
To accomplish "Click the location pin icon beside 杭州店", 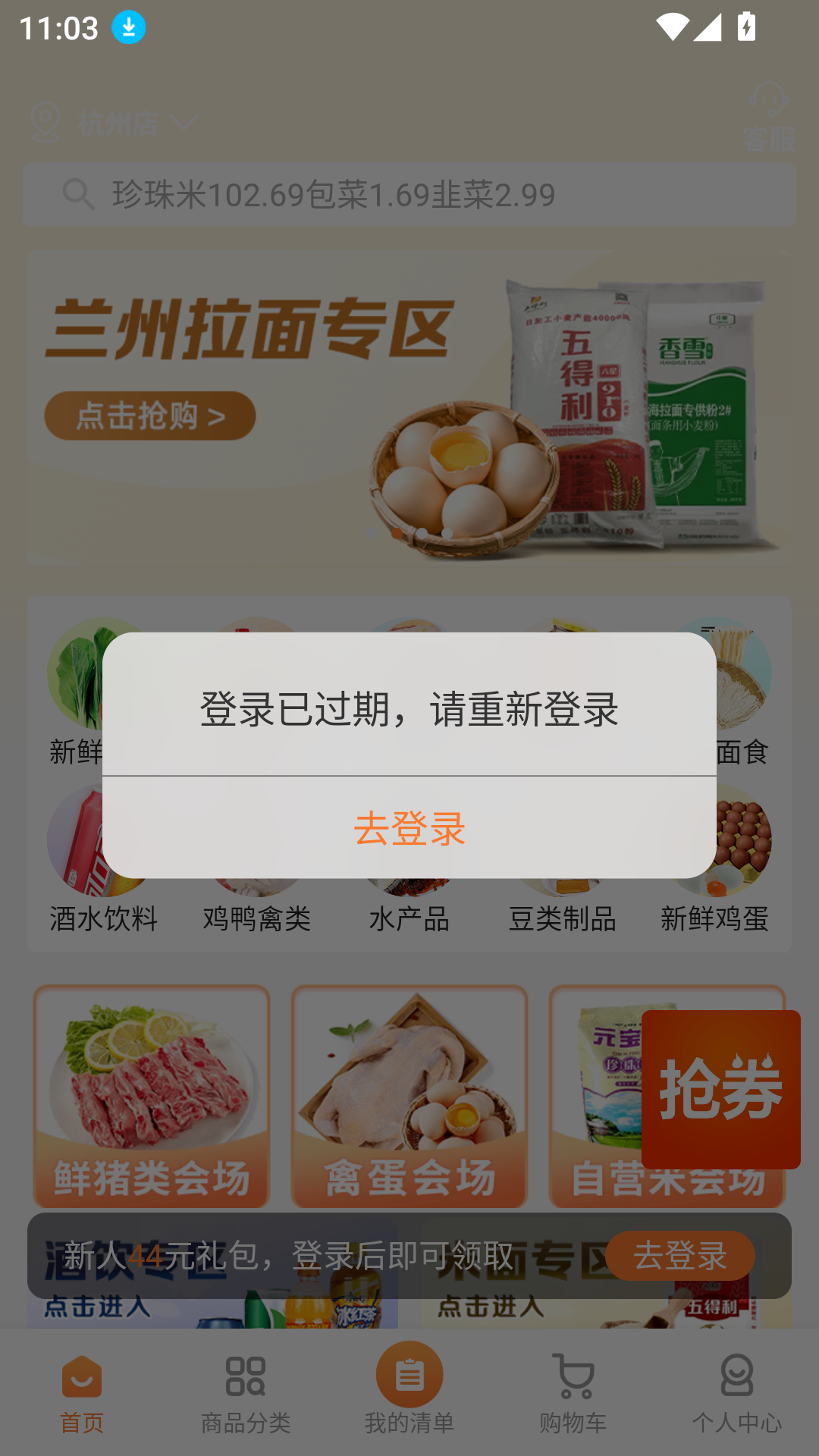I will coord(47,121).
